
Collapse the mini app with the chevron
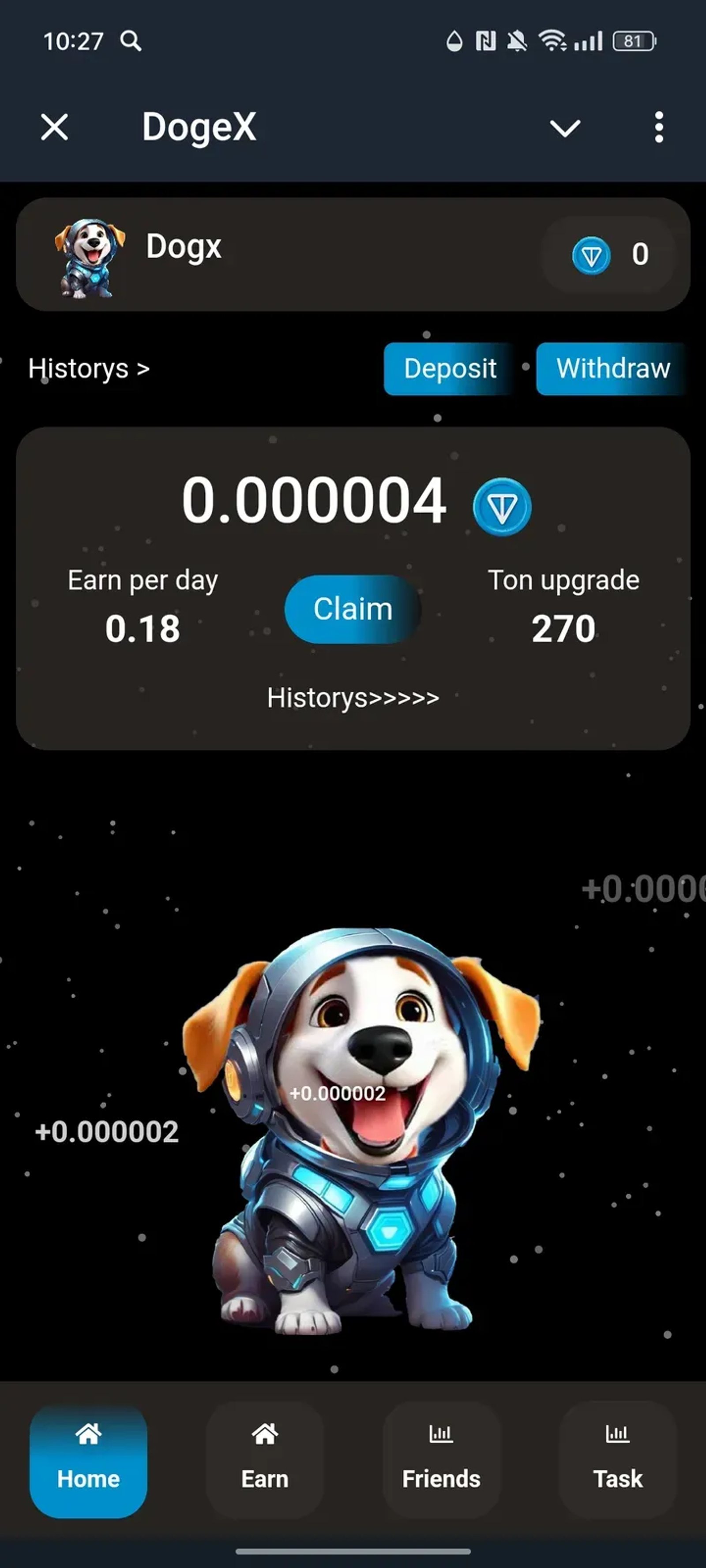click(x=565, y=128)
